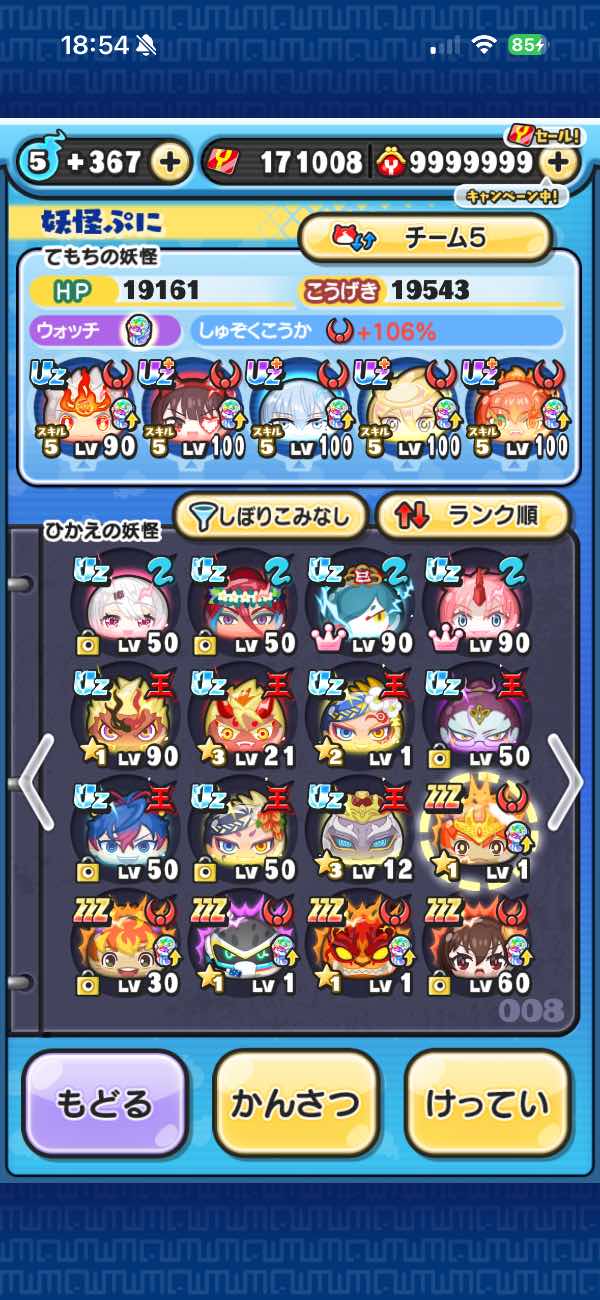Select reserve yokai at Lv 12
Screen dimensions: 600x1300
tap(360, 830)
